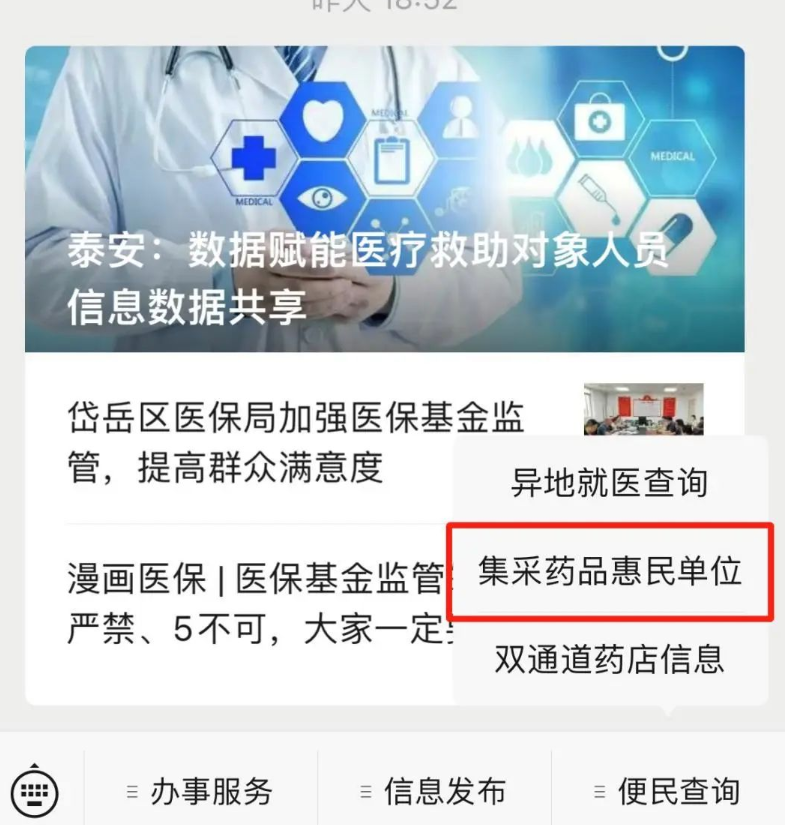Open the 信息发布 menu
This screenshot has height=825, width=785.
tap(434, 793)
